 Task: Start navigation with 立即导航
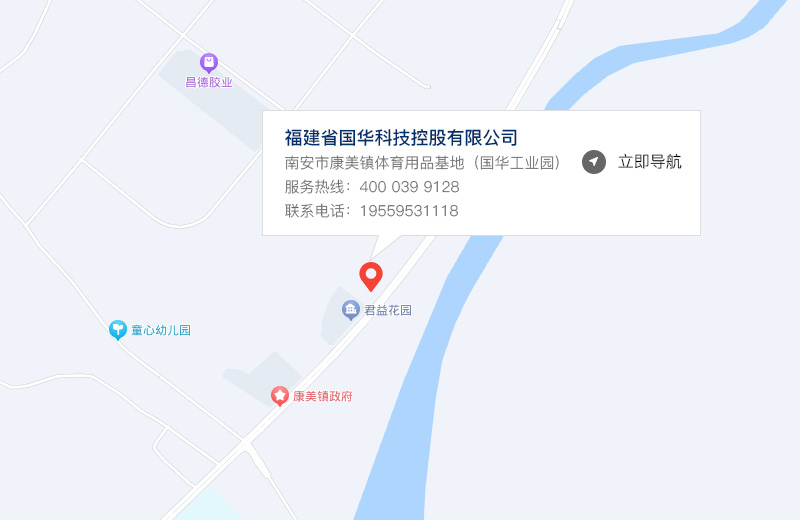pos(632,162)
